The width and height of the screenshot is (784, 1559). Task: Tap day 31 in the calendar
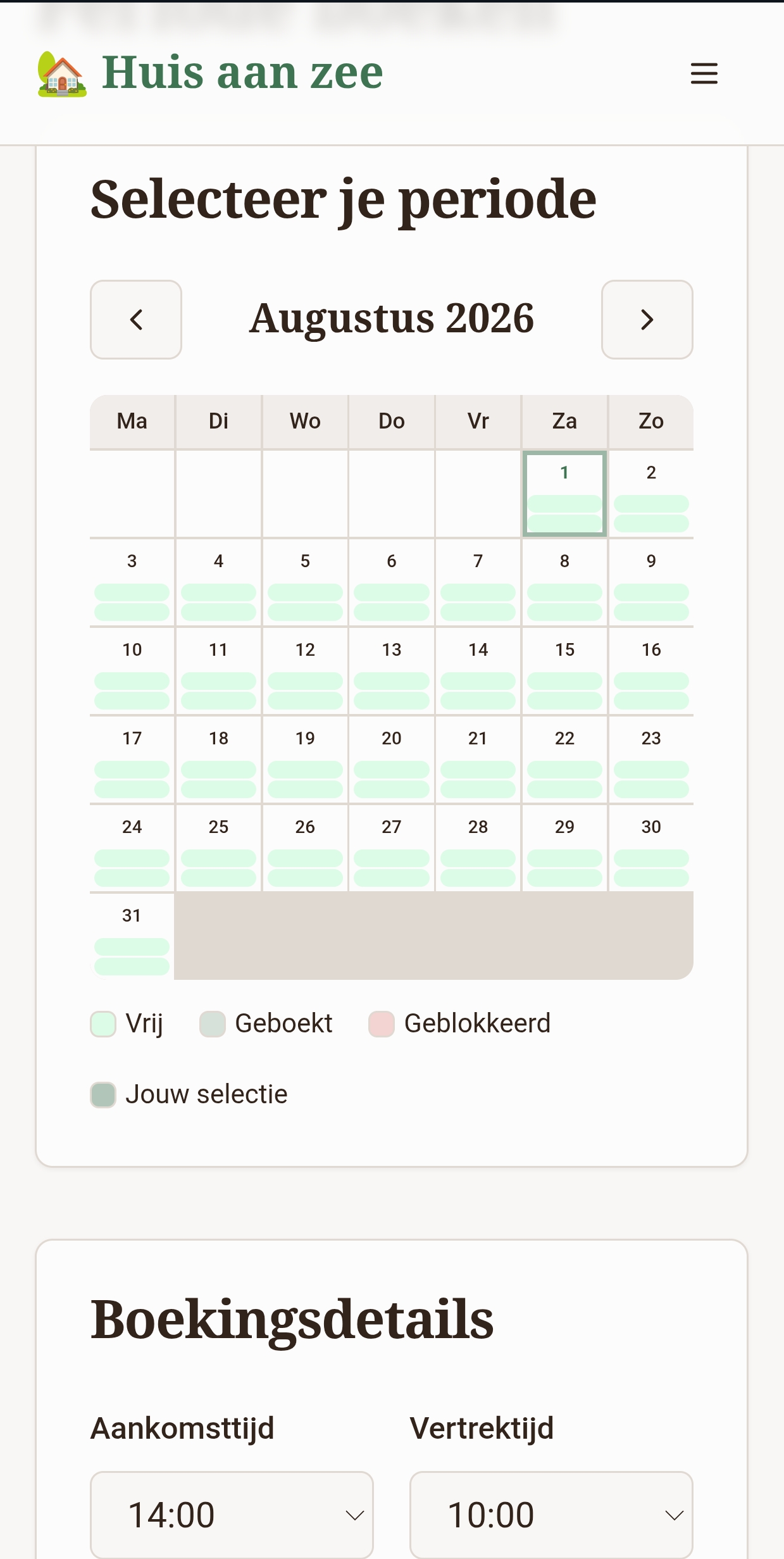pyautogui.click(x=132, y=937)
